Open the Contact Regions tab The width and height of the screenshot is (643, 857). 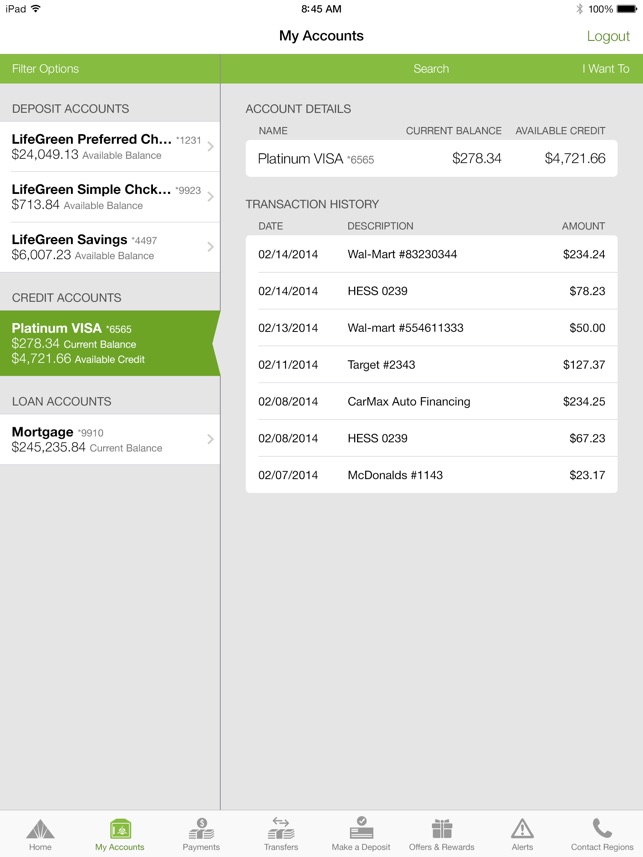pos(602,834)
